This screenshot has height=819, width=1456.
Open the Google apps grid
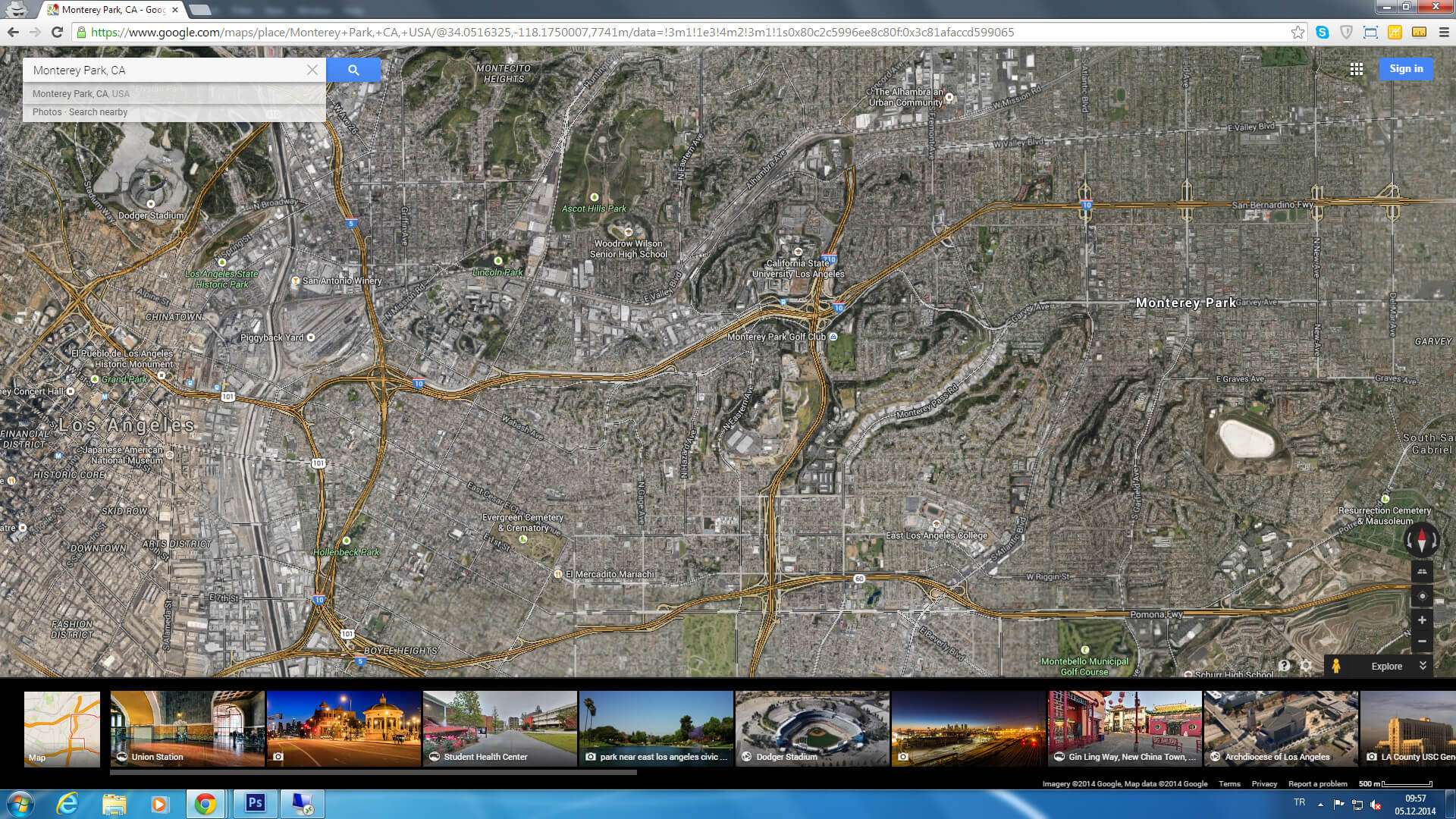pos(1356,69)
